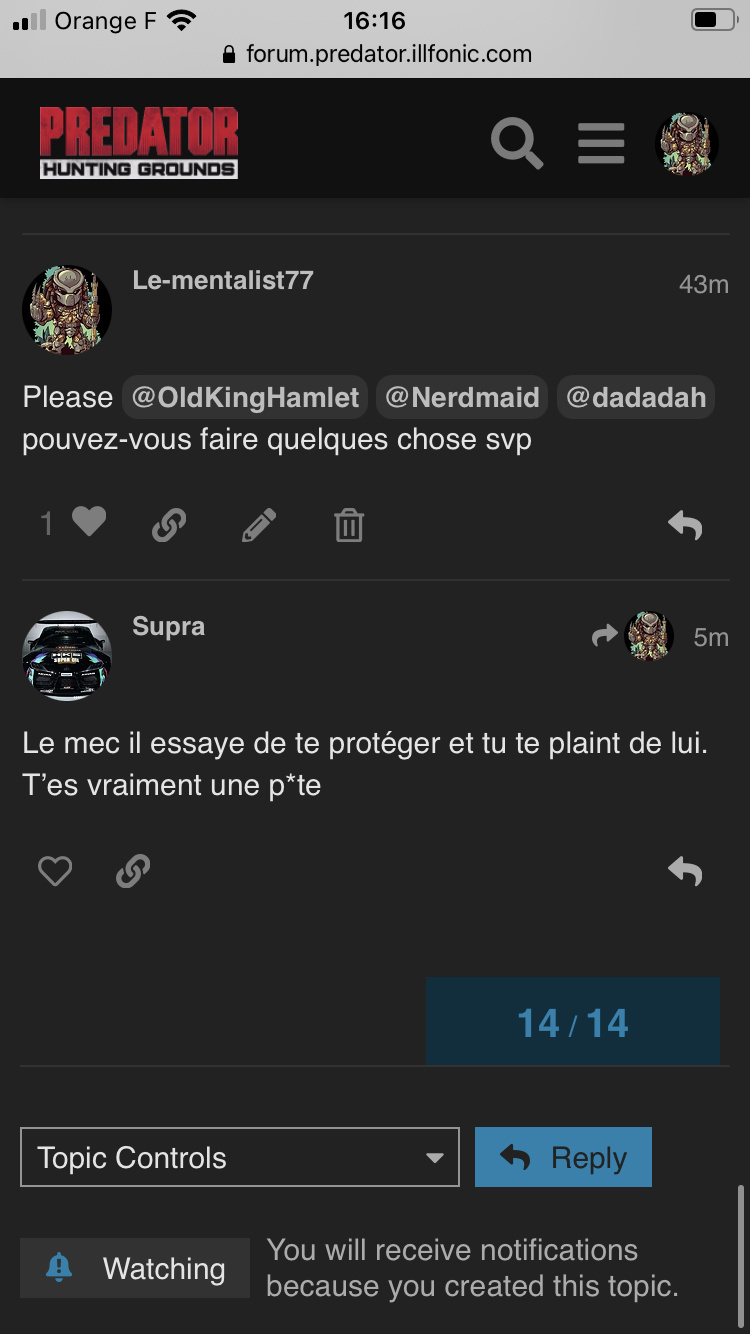The height and width of the screenshot is (1334, 750).
Task: Copy link to Supra's post
Action: pos(133,872)
